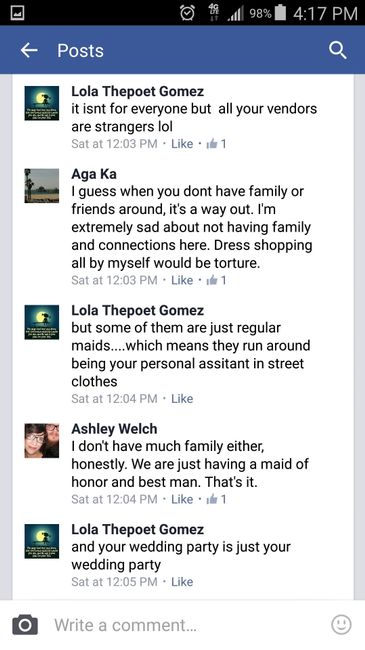See who liked Aga Ka's comment

tap(216, 280)
